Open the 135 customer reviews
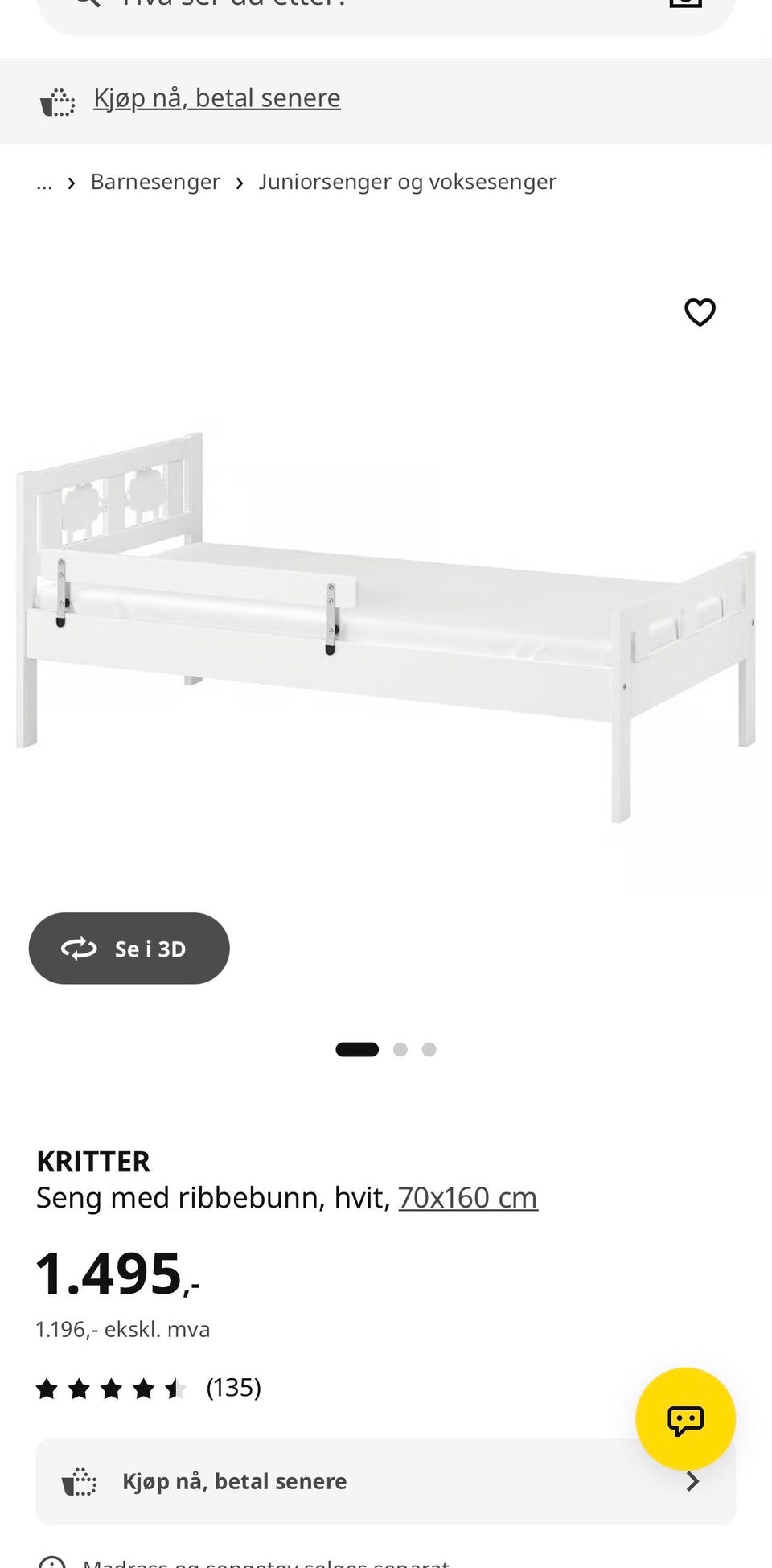Image resolution: width=772 pixels, height=1568 pixels. [233, 1388]
